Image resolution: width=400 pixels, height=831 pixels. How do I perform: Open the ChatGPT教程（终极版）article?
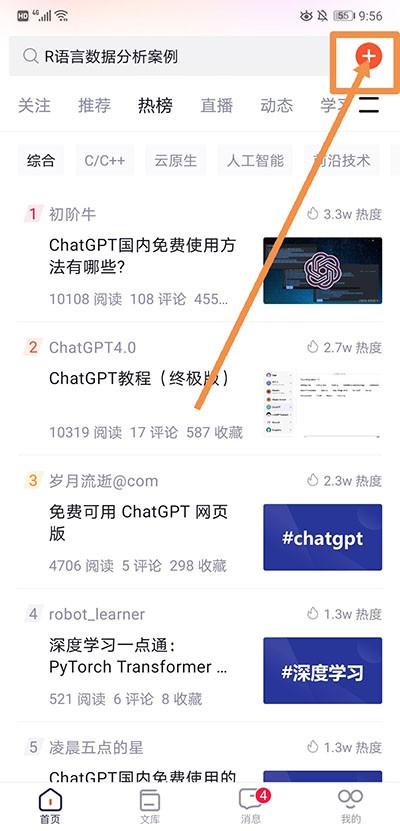140,378
